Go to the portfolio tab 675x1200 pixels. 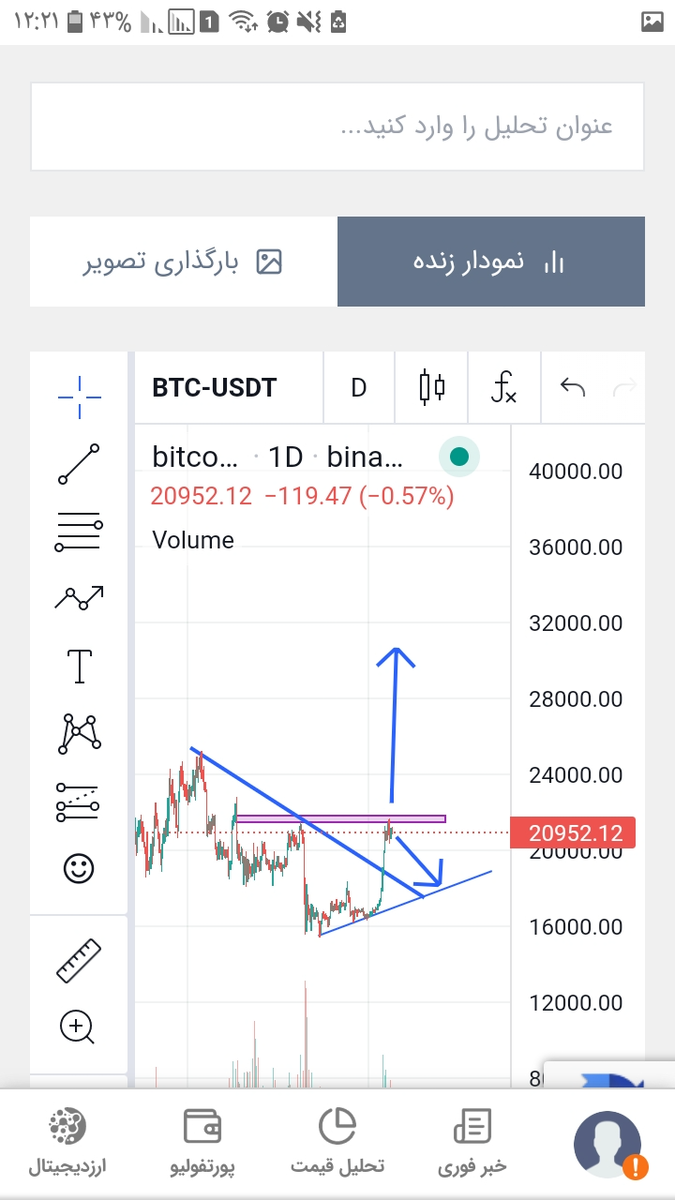pos(203,1143)
